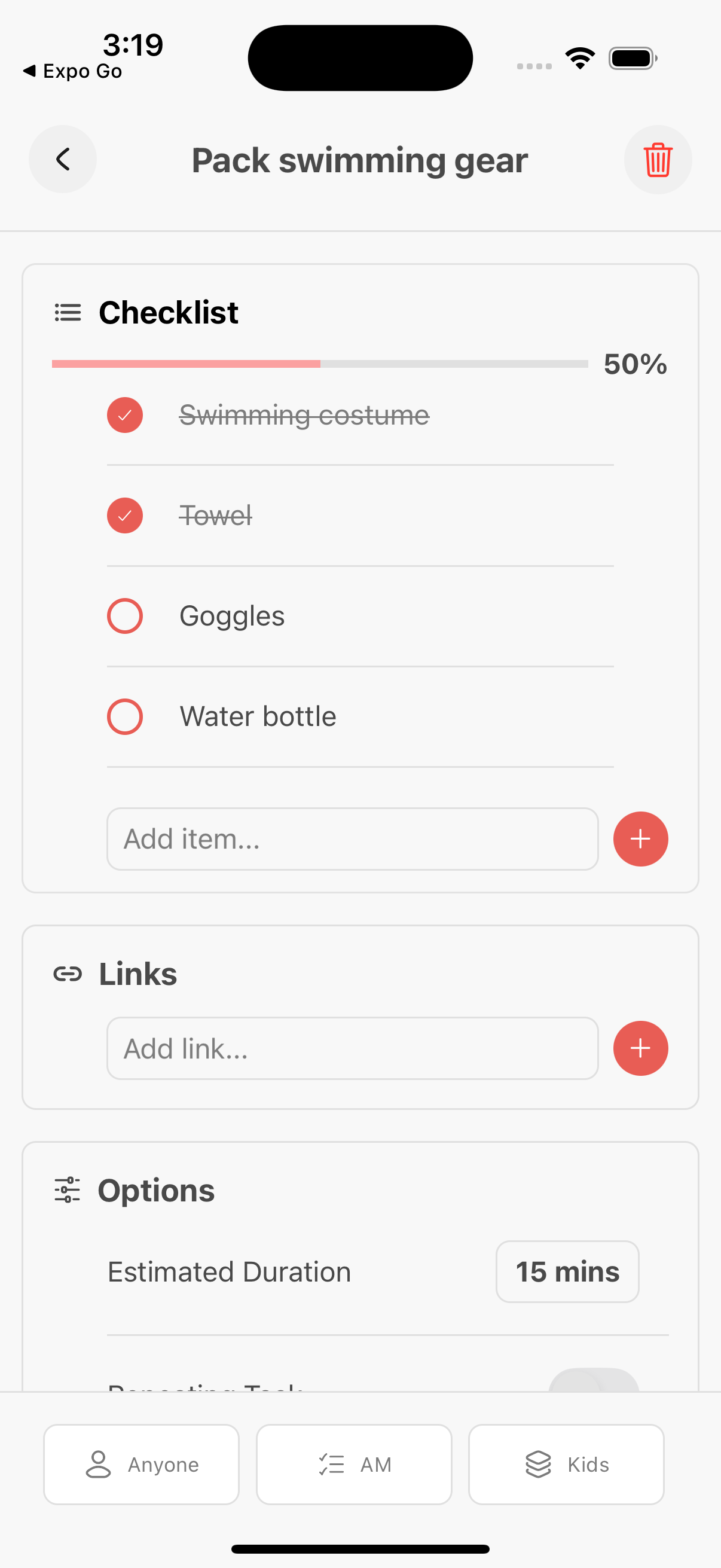
Task: Tap the Checklist section list icon
Action: [68, 312]
